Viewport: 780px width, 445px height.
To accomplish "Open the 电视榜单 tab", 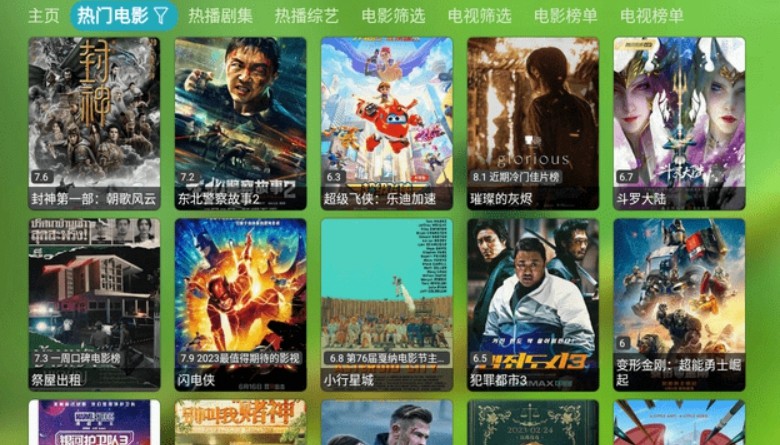I will click(652, 16).
